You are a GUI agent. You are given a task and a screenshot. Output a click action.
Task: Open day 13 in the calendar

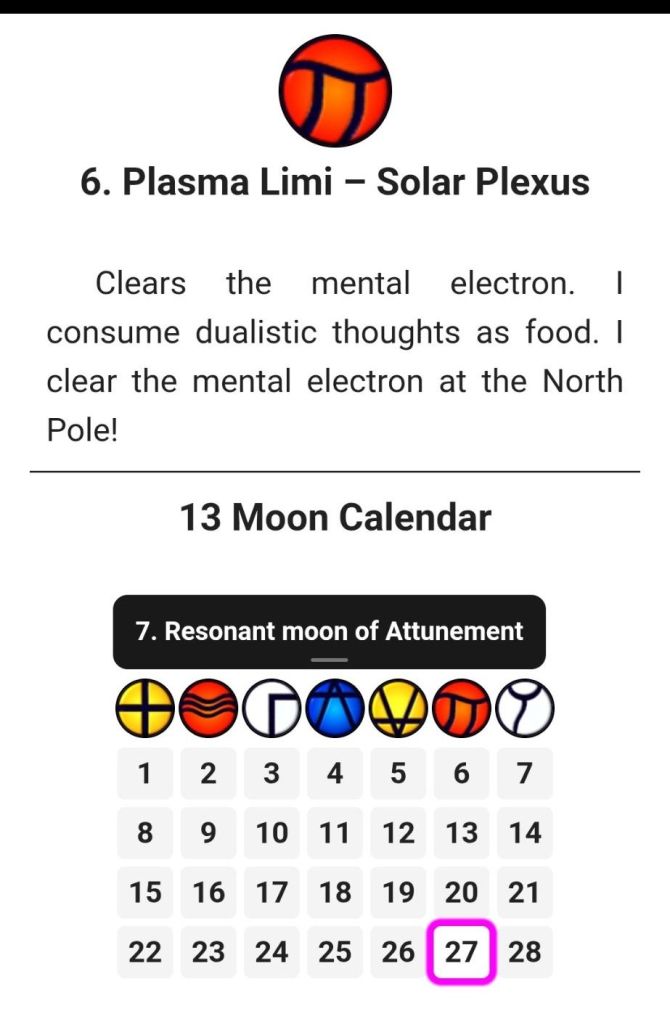pyautogui.click(x=461, y=832)
